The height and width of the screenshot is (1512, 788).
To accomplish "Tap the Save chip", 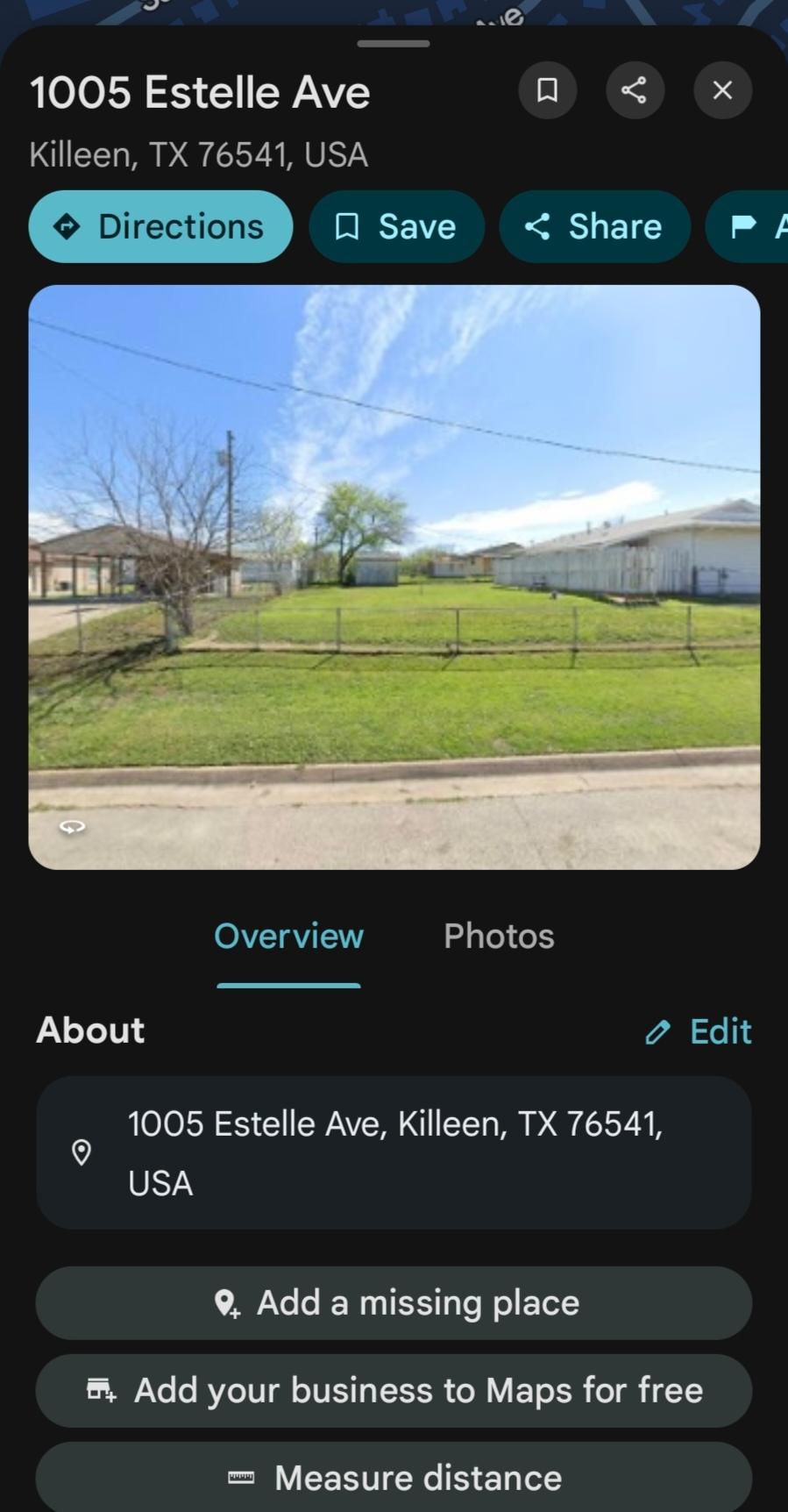I will pos(396,226).
